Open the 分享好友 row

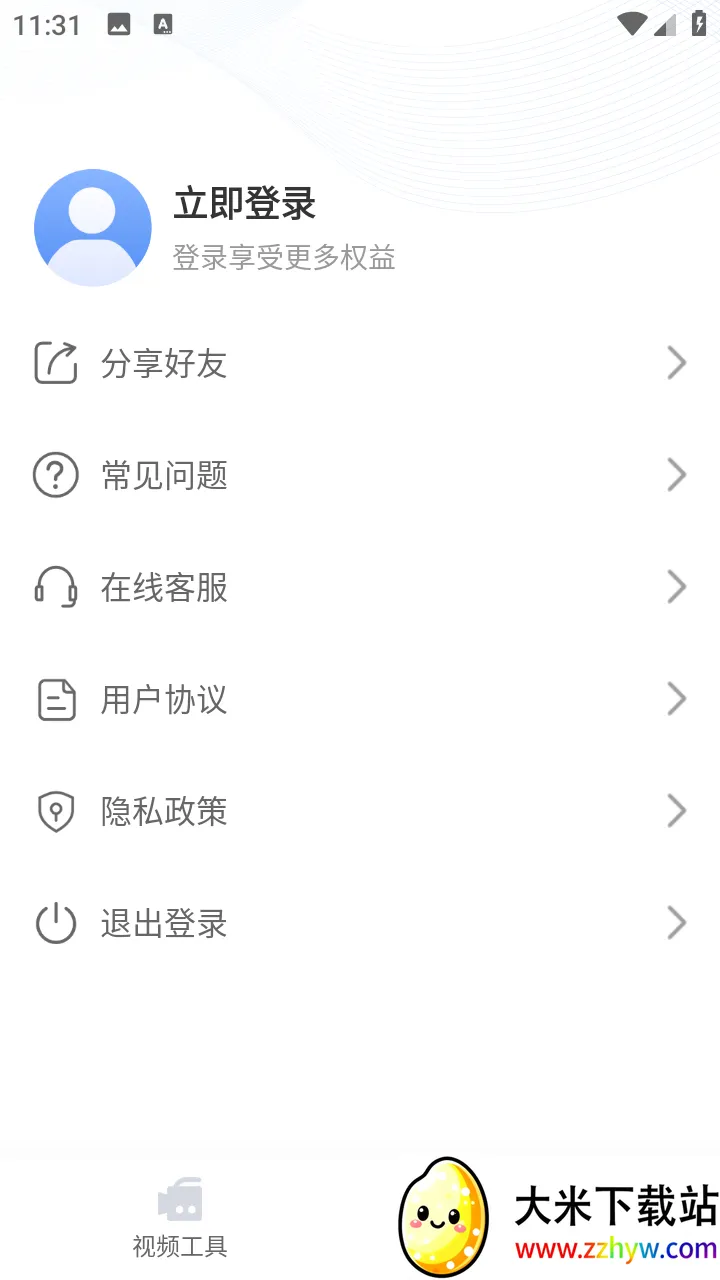pos(360,364)
